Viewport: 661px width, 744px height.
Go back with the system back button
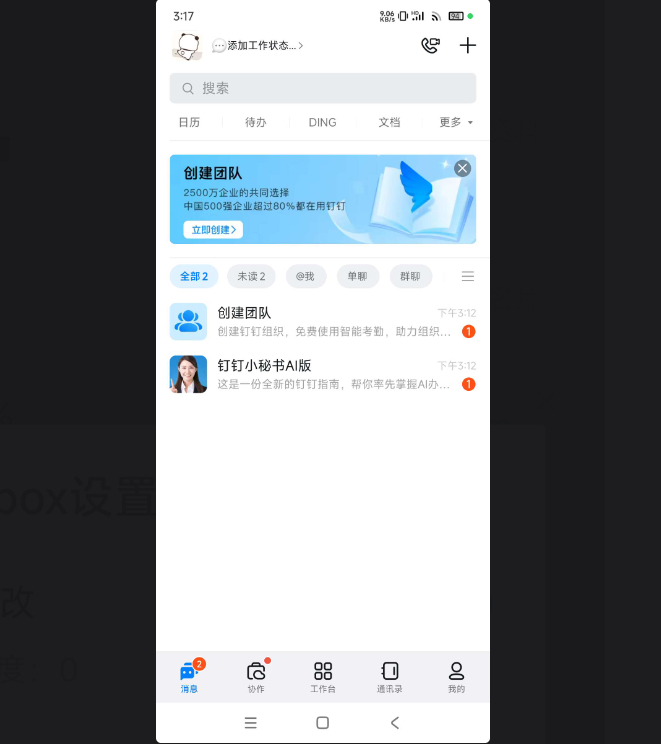(395, 723)
